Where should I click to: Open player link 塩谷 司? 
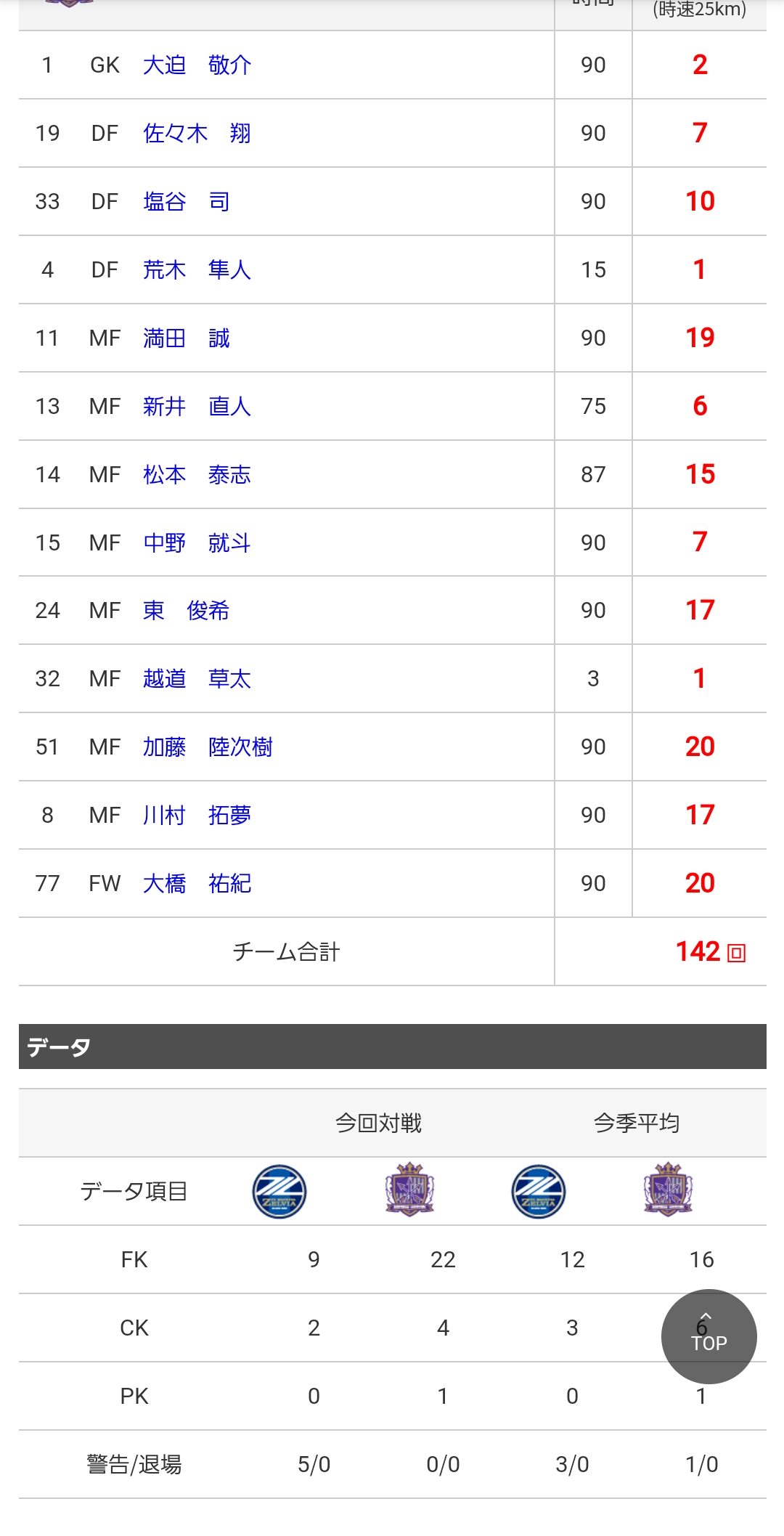[x=186, y=202]
